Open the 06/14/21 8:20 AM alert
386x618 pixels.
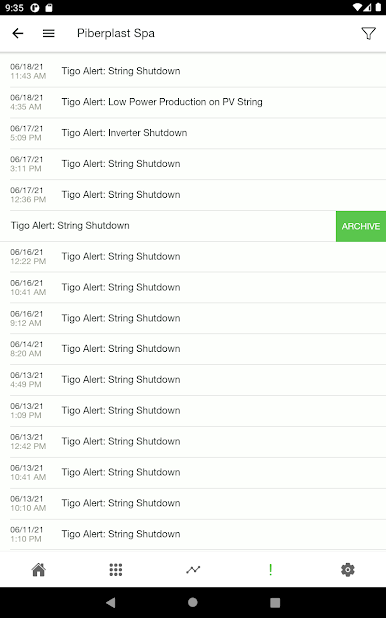click(x=193, y=349)
